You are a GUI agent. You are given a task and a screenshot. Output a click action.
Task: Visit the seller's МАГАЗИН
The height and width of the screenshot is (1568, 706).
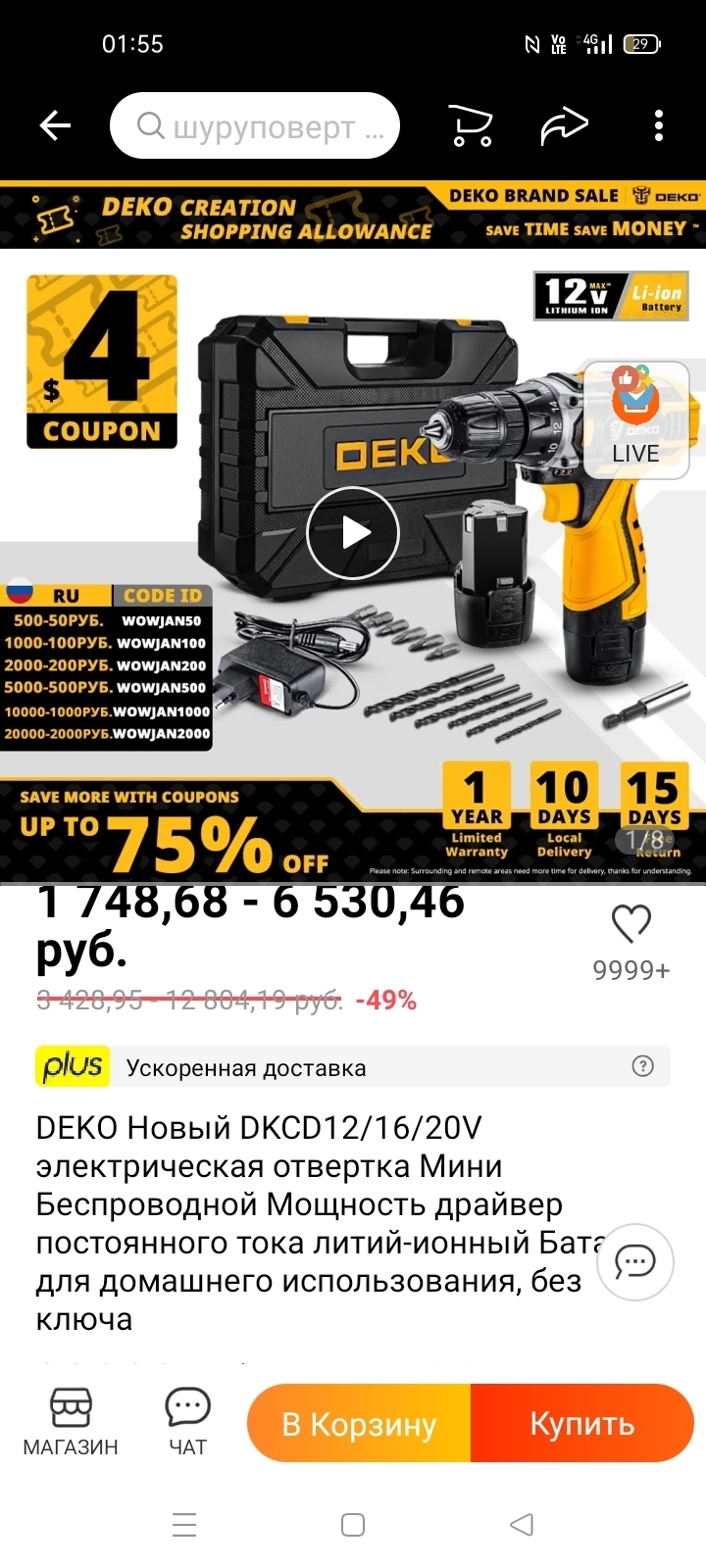[71, 1422]
